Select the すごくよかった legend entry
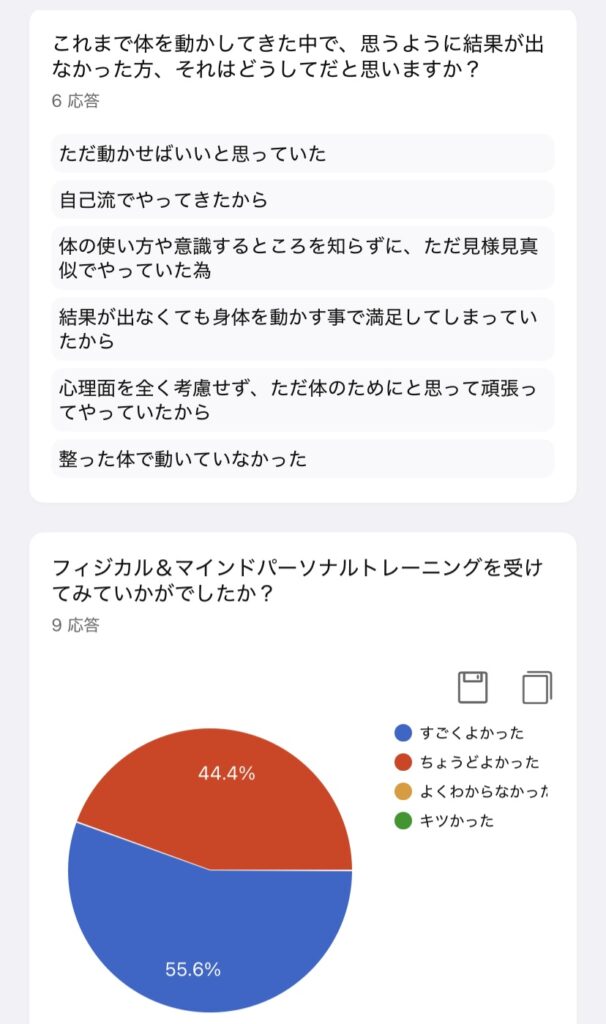The width and height of the screenshot is (606, 1024). (x=460, y=733)
